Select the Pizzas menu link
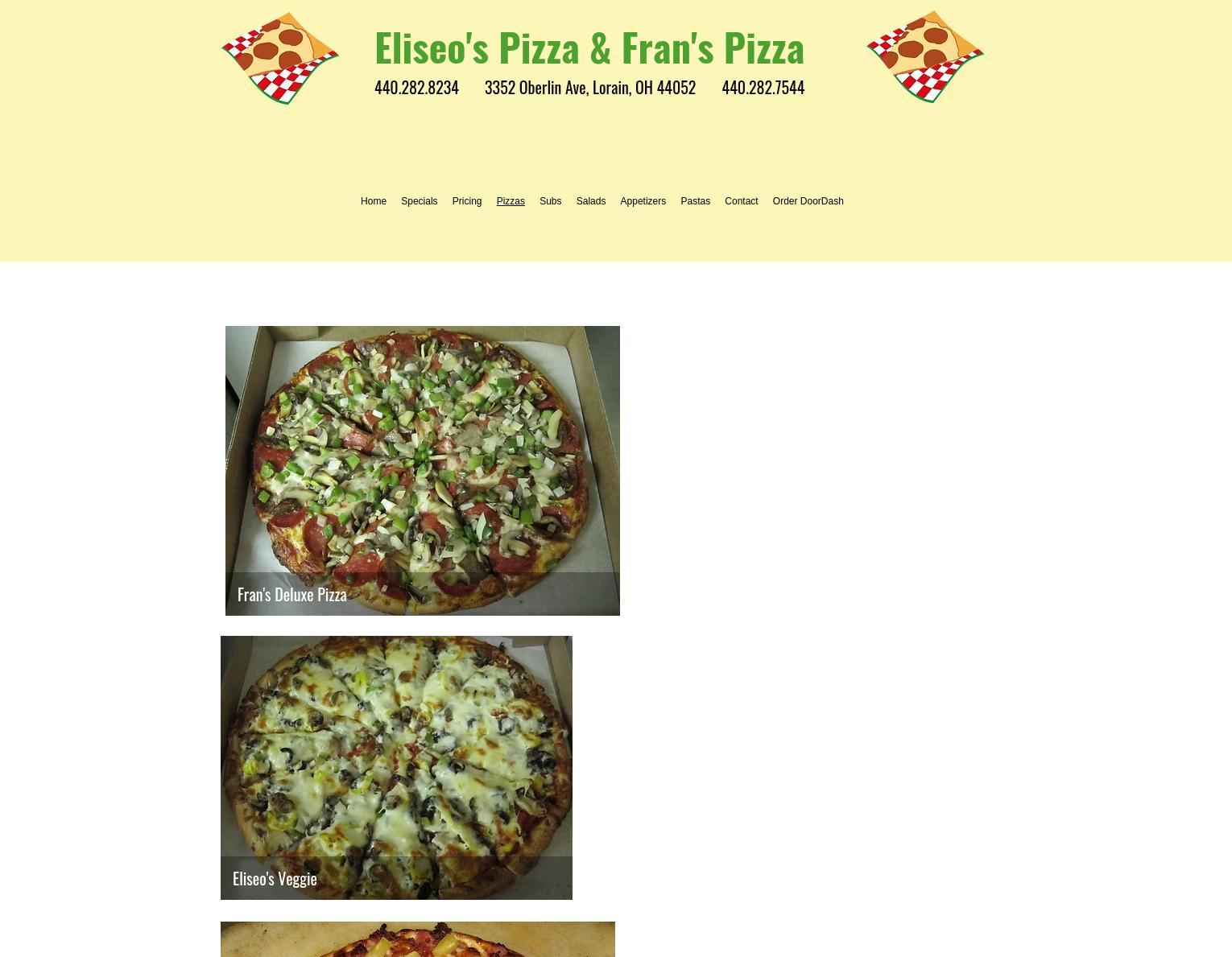Screen dimensions: 1232x957 510,201
